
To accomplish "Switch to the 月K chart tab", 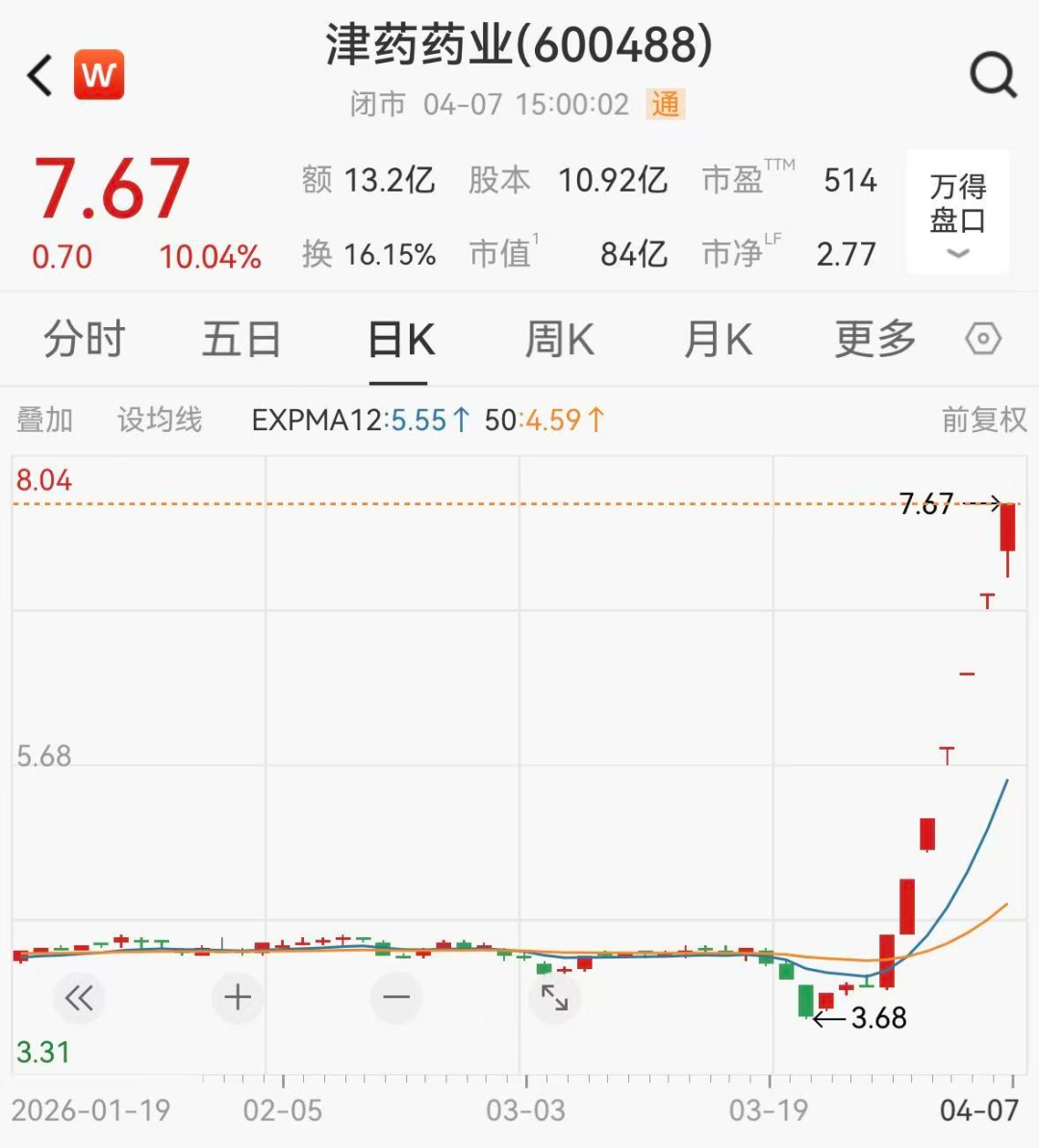I will pyautogui.click(x=717, y=340).
